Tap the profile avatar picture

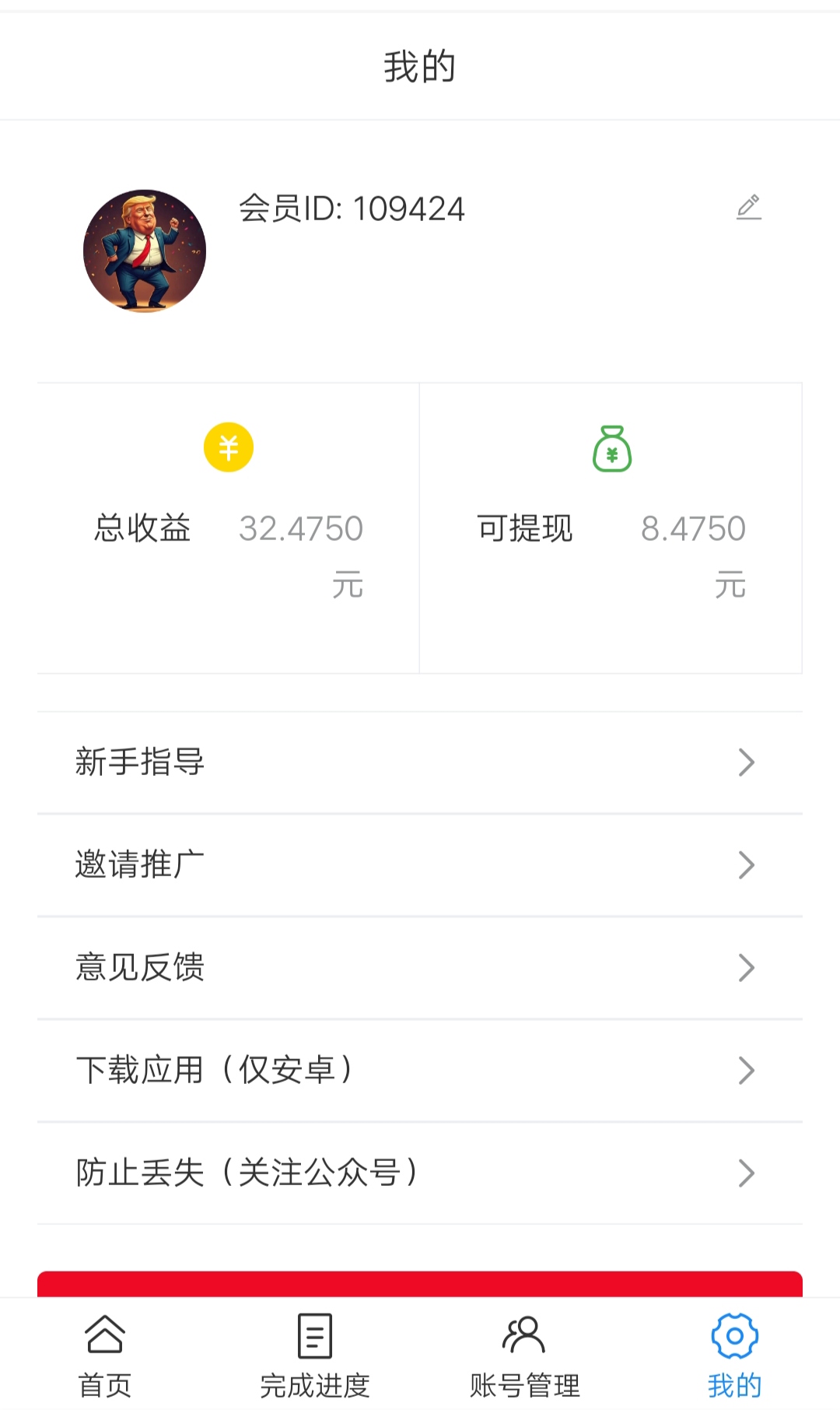tap(145, 251)
